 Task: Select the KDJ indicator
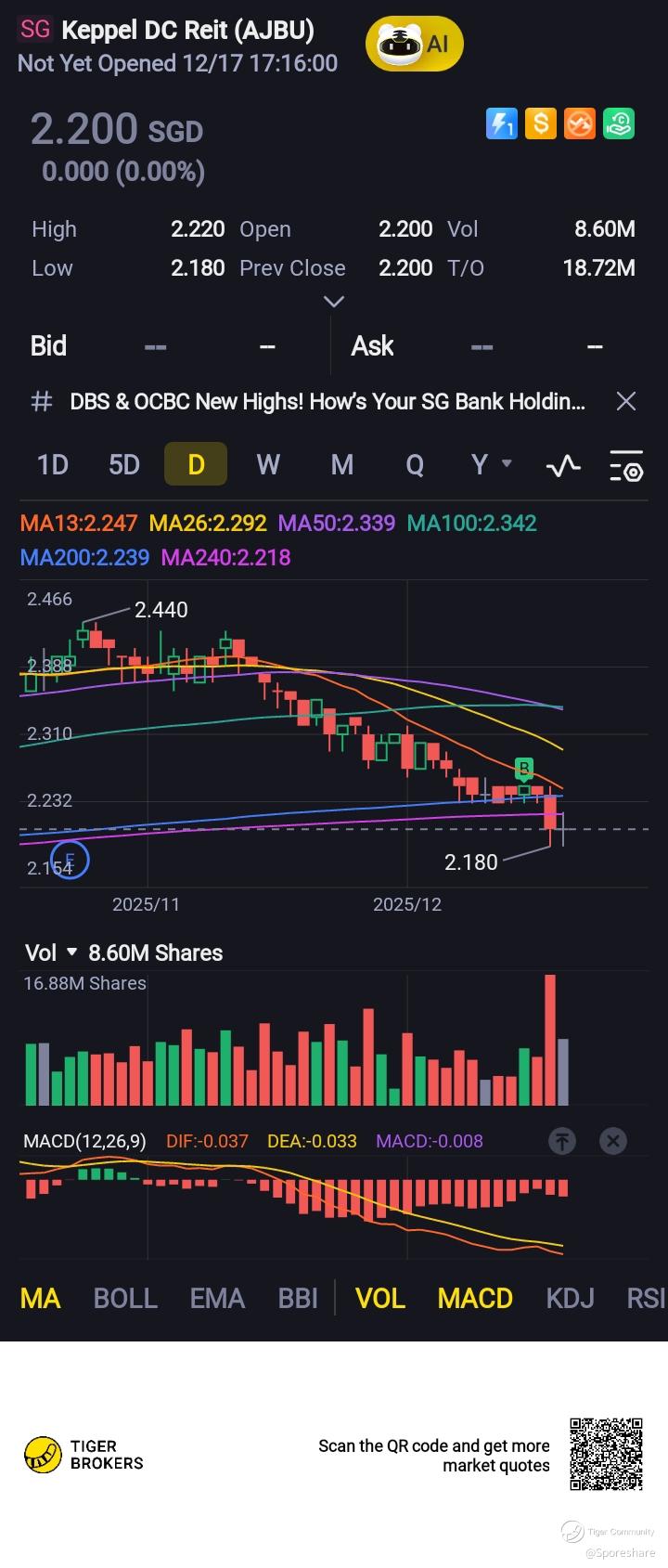click(570, 1298)
